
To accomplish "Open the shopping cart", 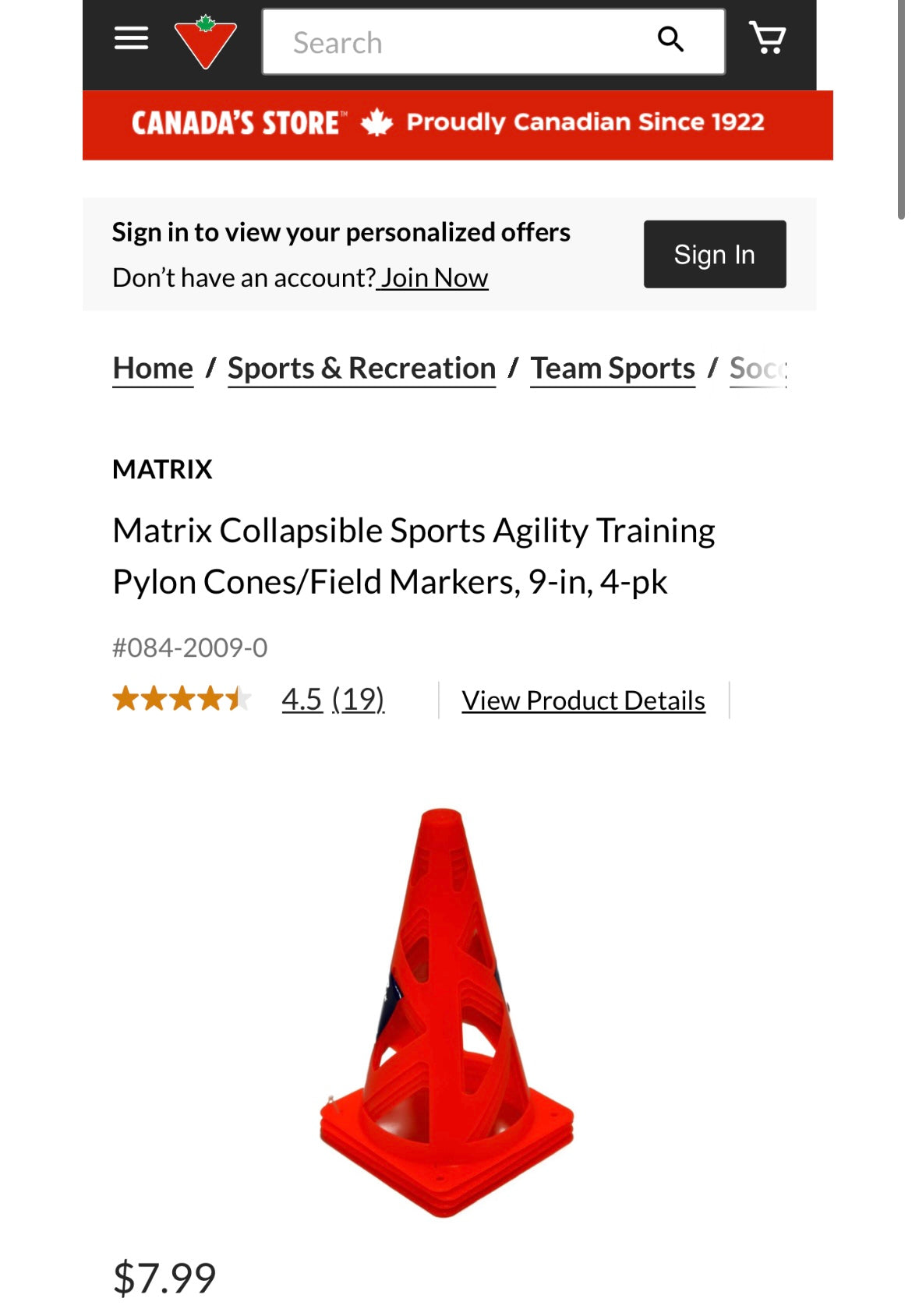I will (x=768, y=38).
